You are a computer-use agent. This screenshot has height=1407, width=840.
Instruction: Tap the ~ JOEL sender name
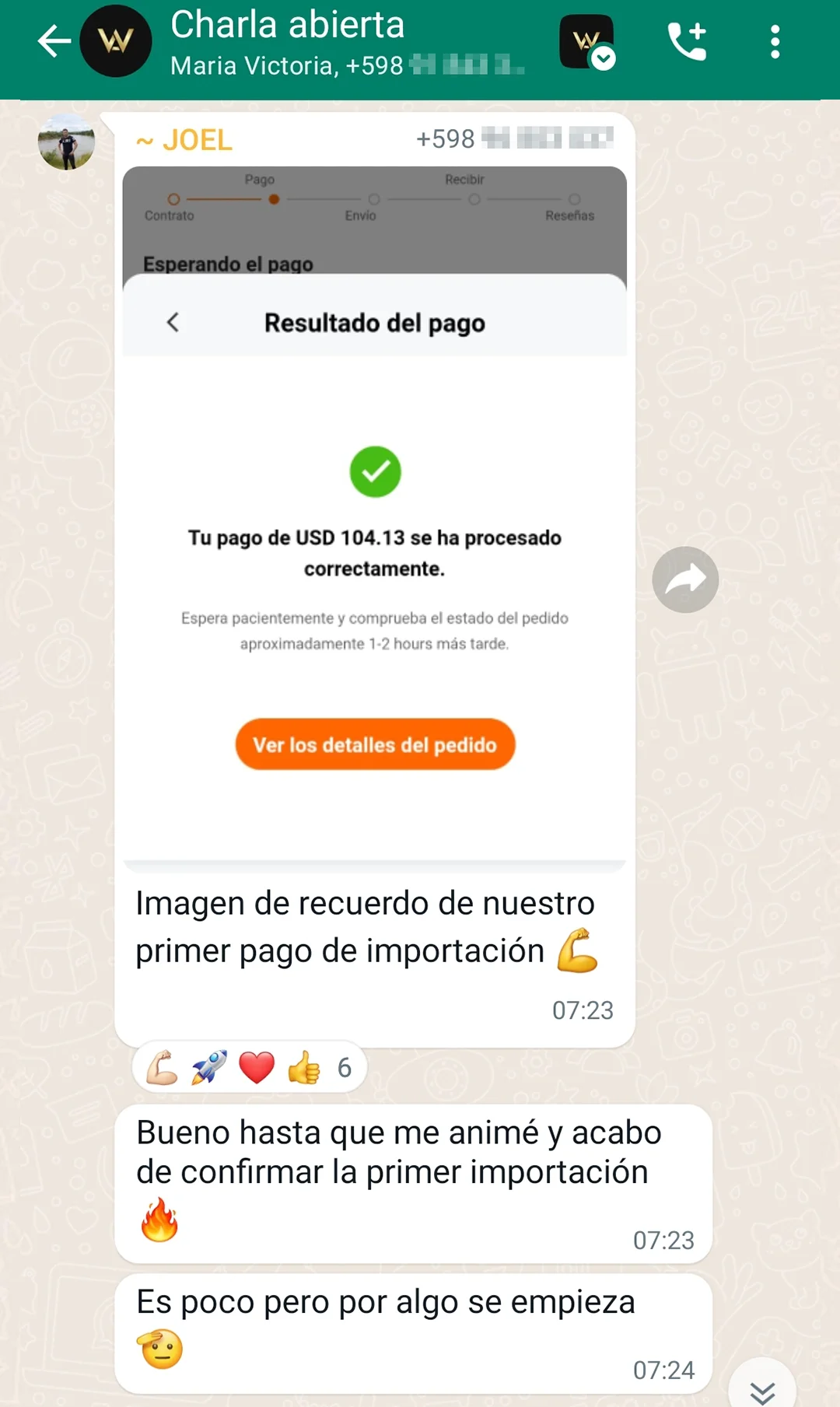(x=185, y=141)
